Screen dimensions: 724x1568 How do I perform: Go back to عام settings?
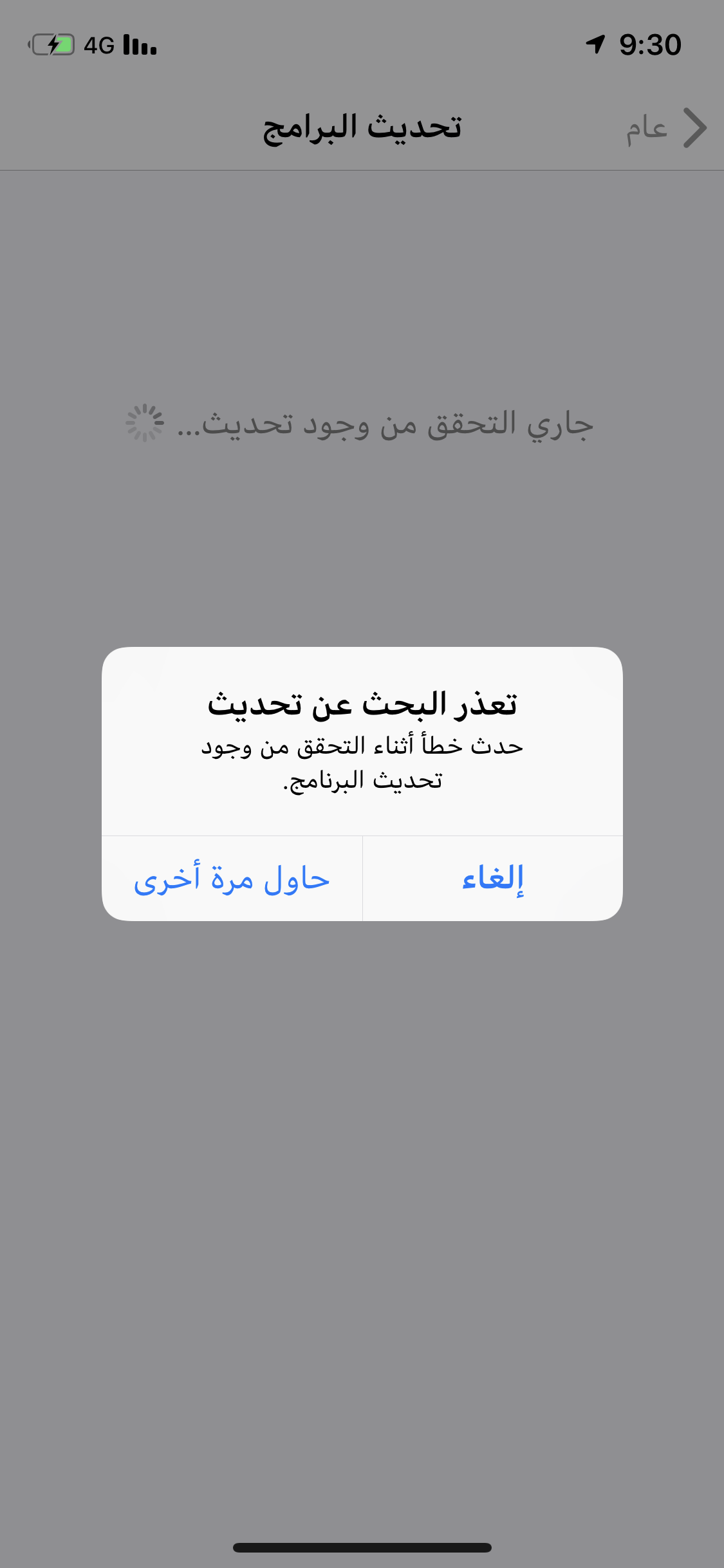pyautogui.click(x=667, y=128)
